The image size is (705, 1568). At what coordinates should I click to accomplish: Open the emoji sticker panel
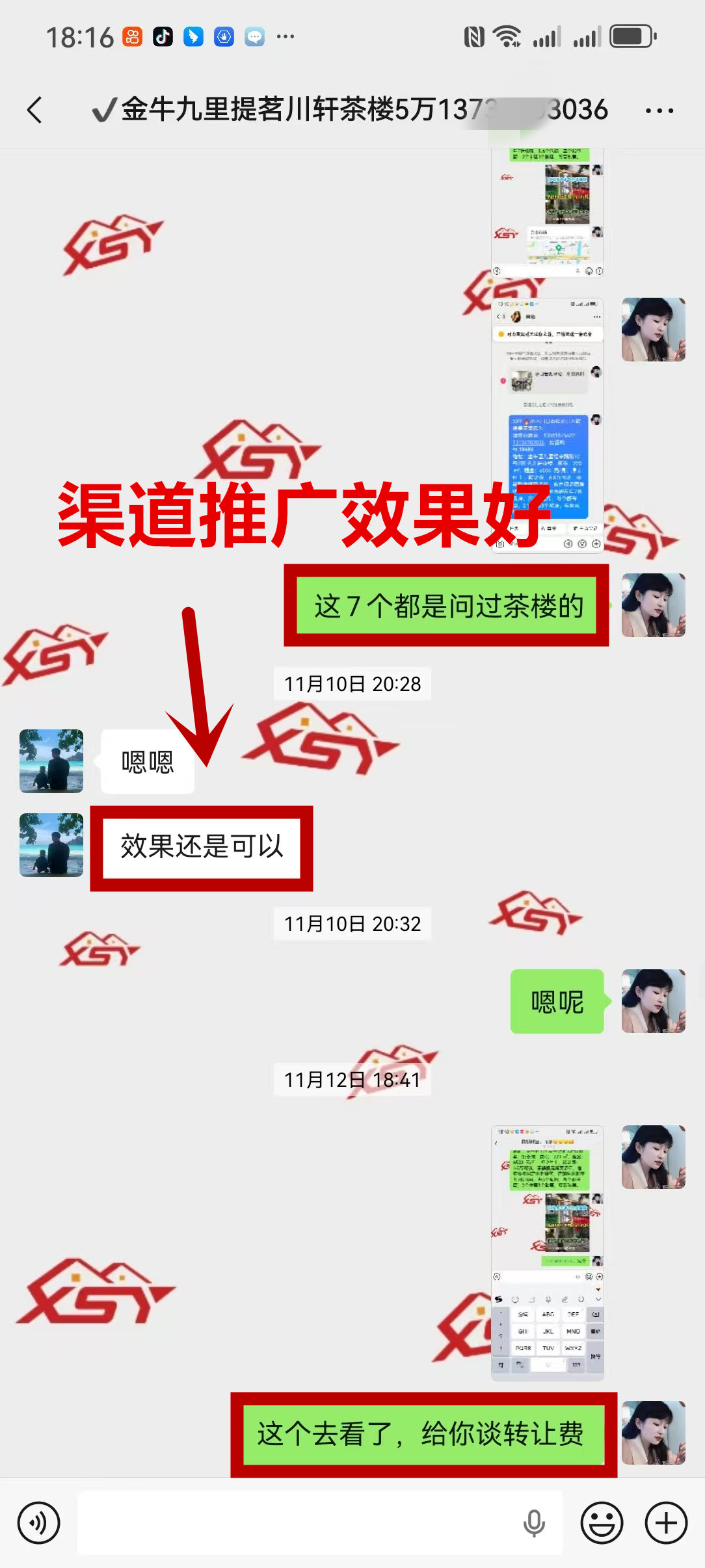click(602, 1522)
